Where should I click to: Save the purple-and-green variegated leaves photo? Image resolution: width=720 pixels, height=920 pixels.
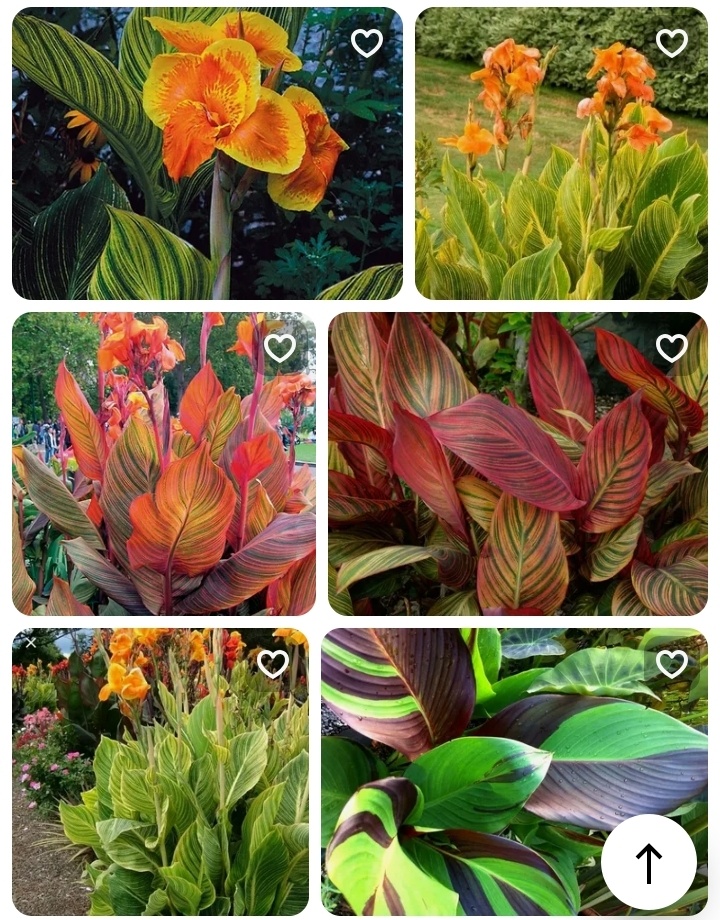pos(671,663)
